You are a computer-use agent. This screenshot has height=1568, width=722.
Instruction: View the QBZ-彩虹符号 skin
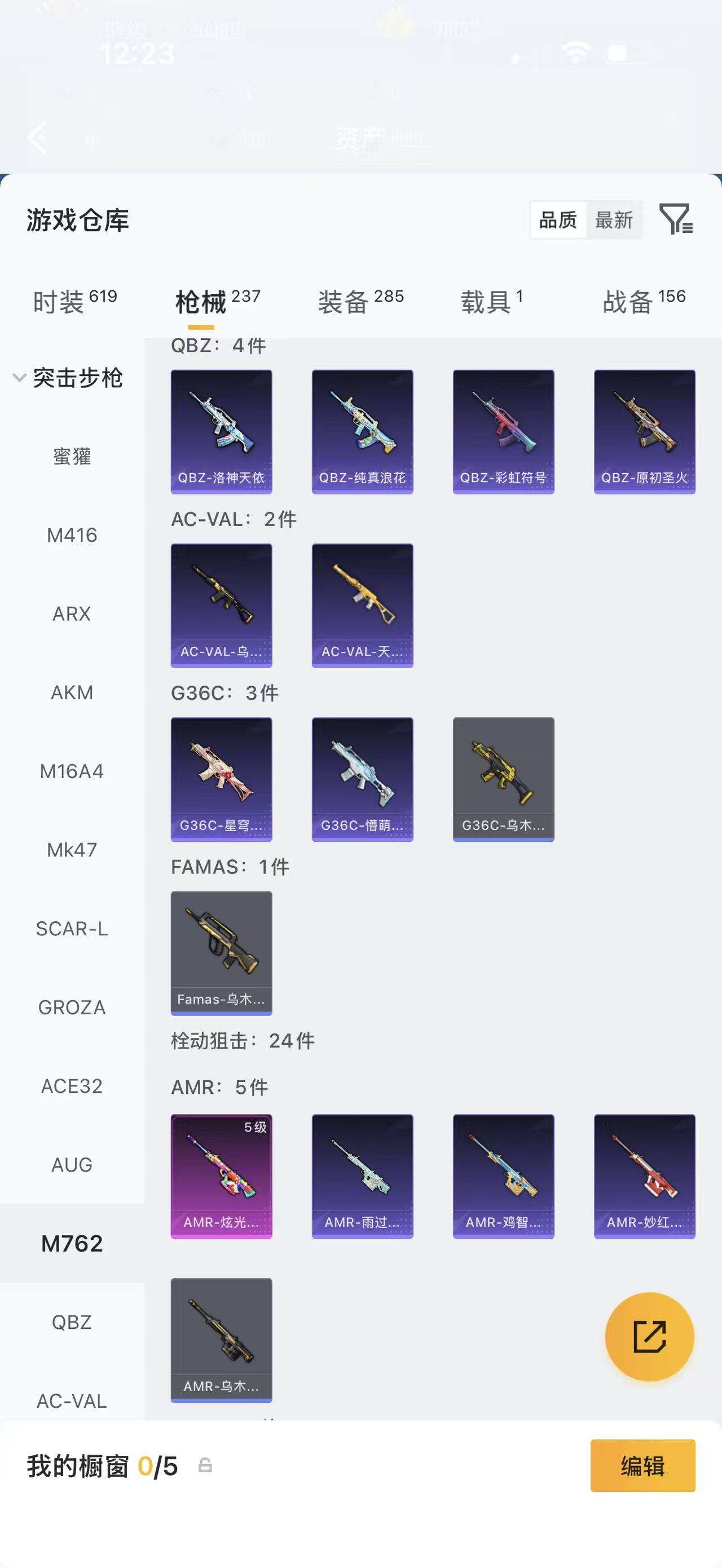click(503, 431)
